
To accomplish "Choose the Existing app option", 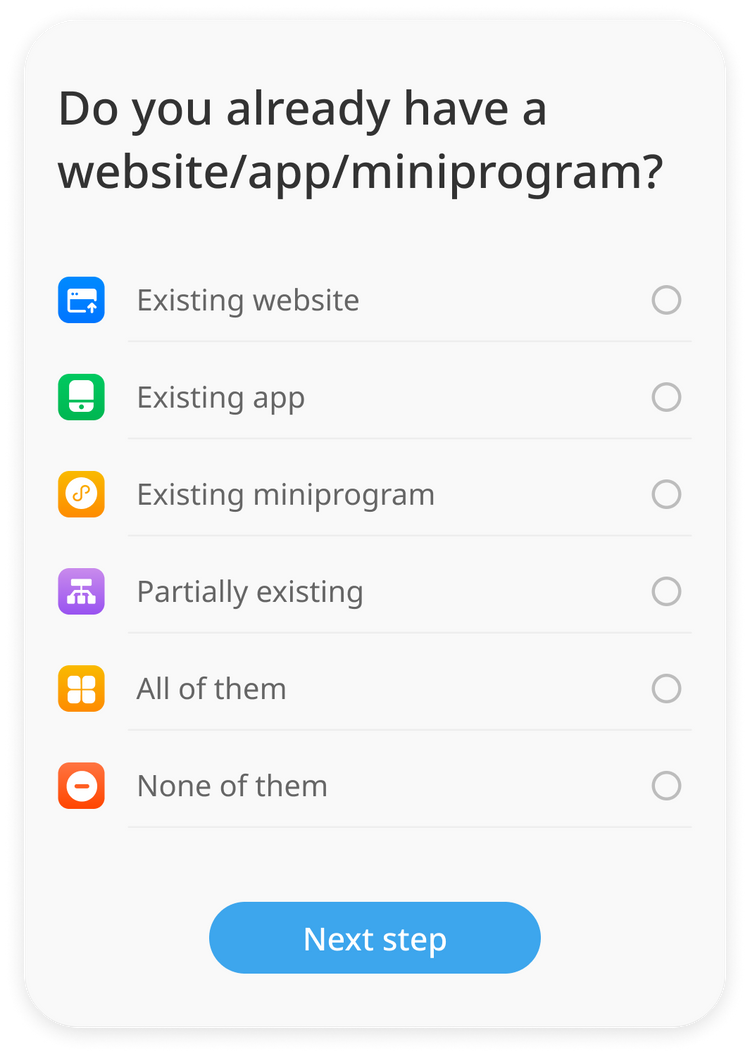I will point(666,397).
